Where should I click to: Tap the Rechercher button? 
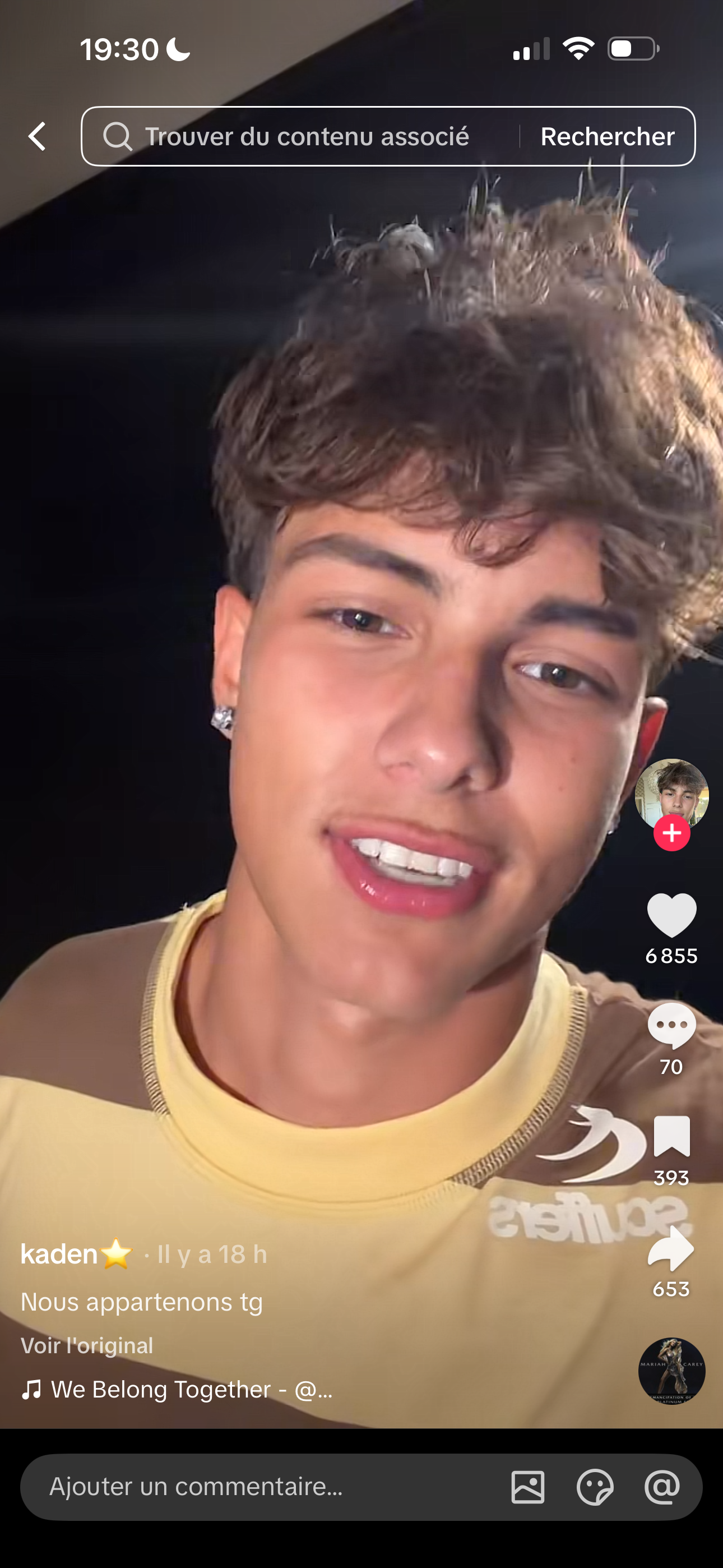pos(608,136)
